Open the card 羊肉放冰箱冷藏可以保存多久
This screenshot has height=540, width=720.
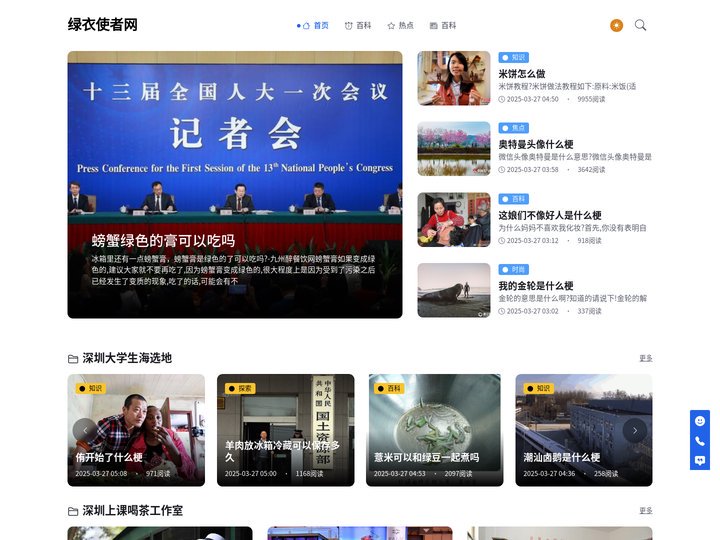click(x=281, y=451)
